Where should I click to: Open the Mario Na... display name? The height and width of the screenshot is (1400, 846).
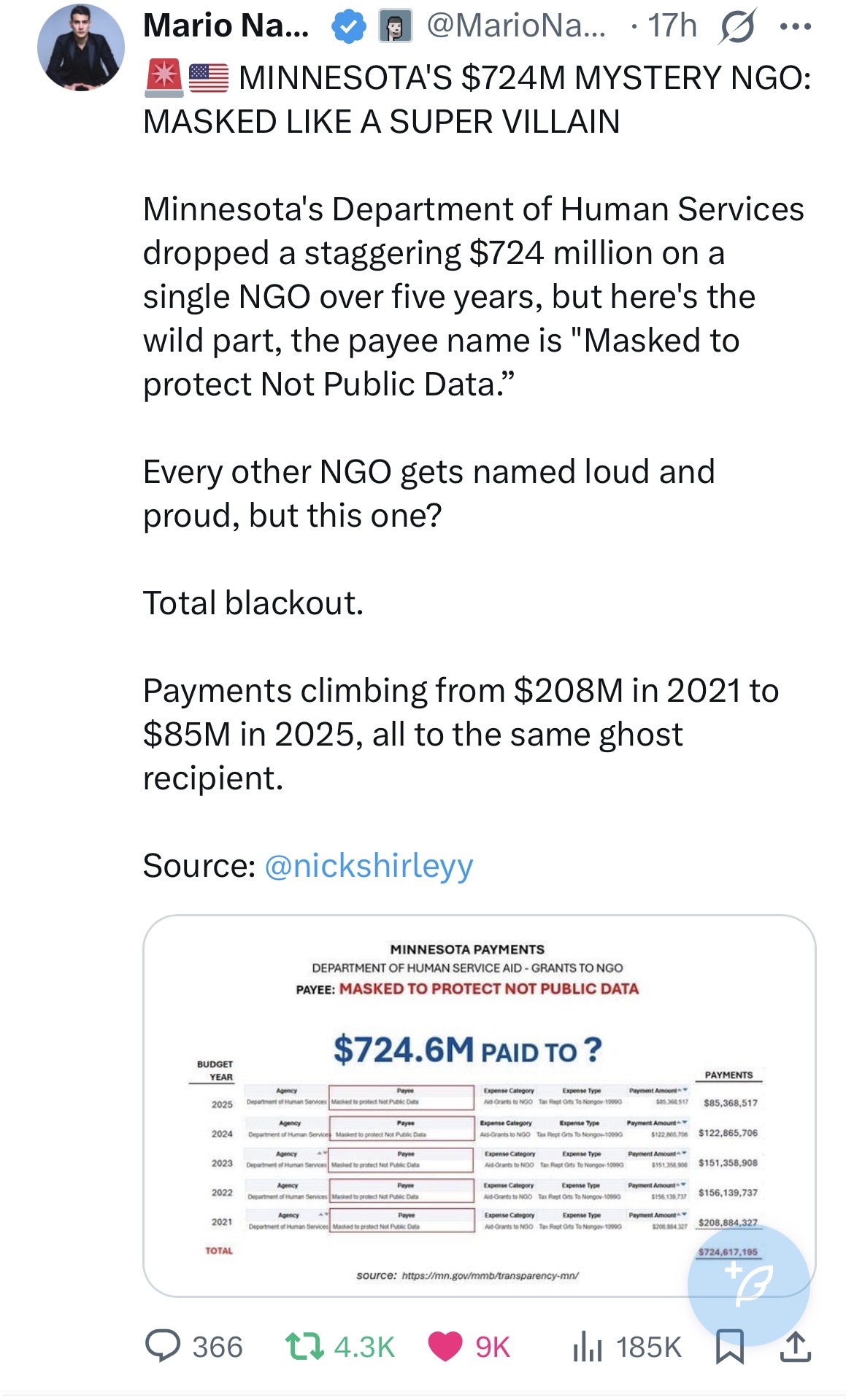(x=226, y=27)
